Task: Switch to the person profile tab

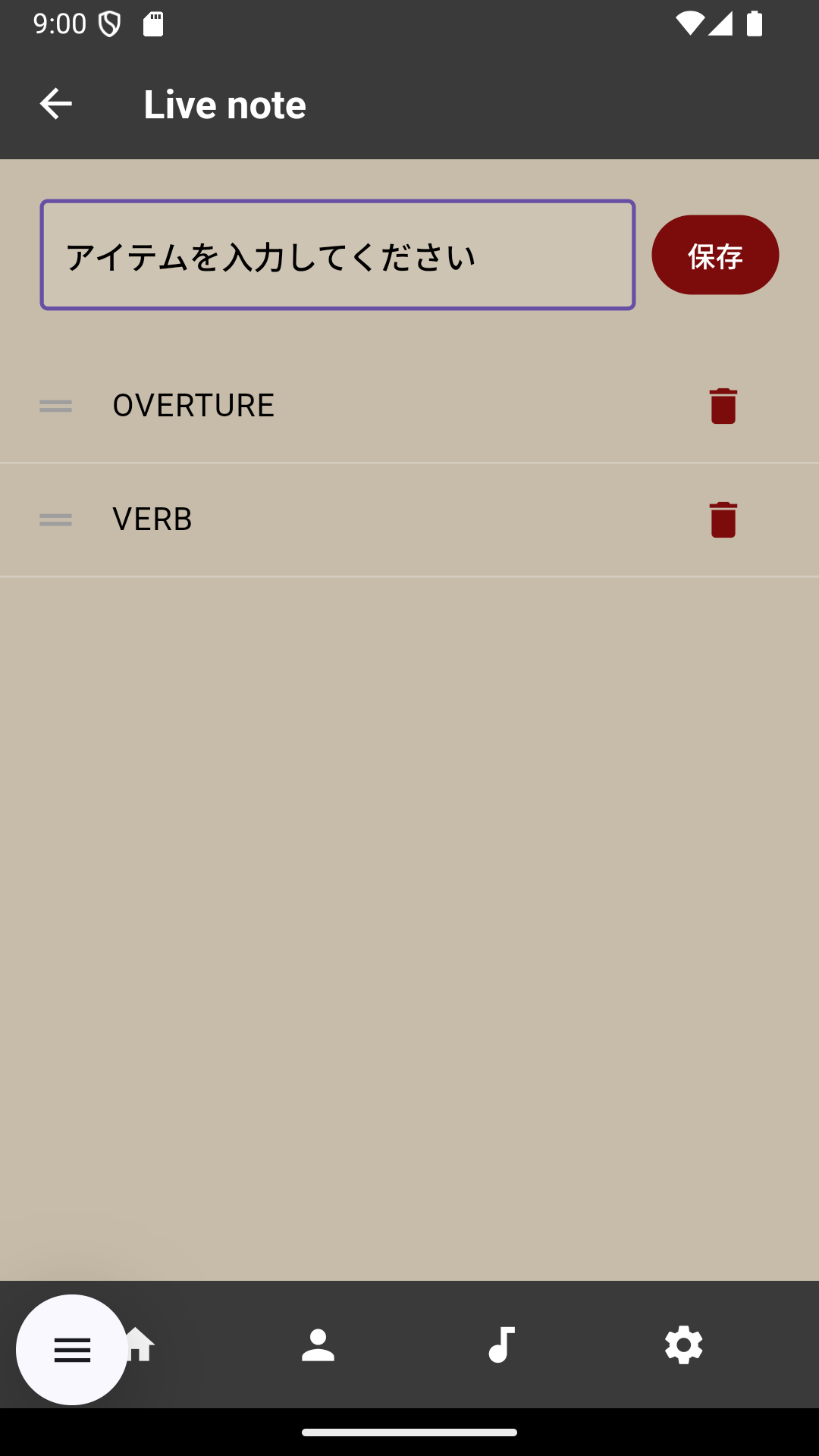Action: tap(318, 1345)
